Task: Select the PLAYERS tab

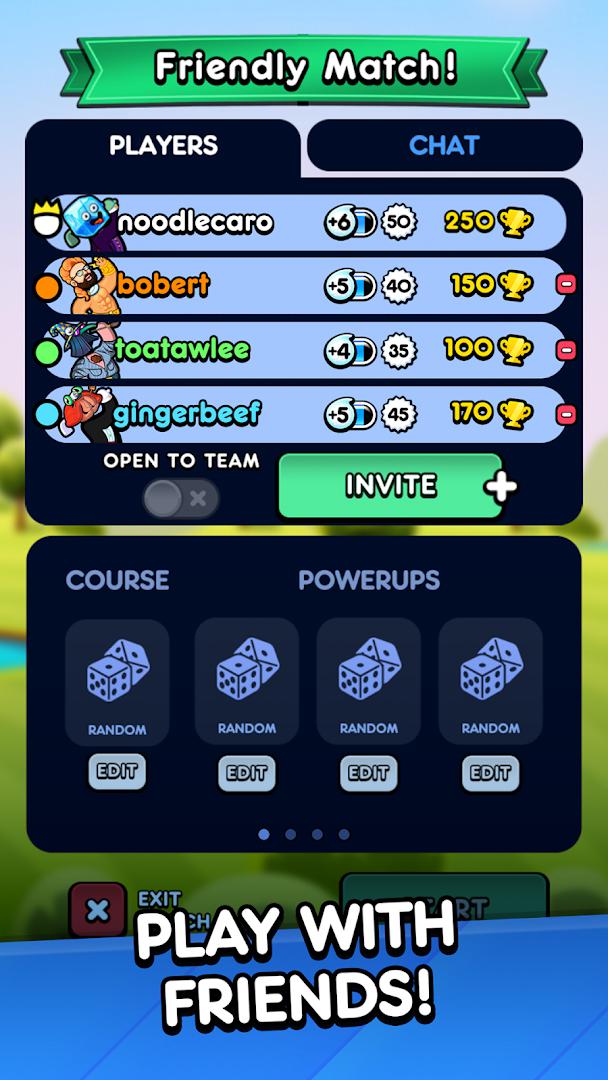Action: [x=163, y=146]
